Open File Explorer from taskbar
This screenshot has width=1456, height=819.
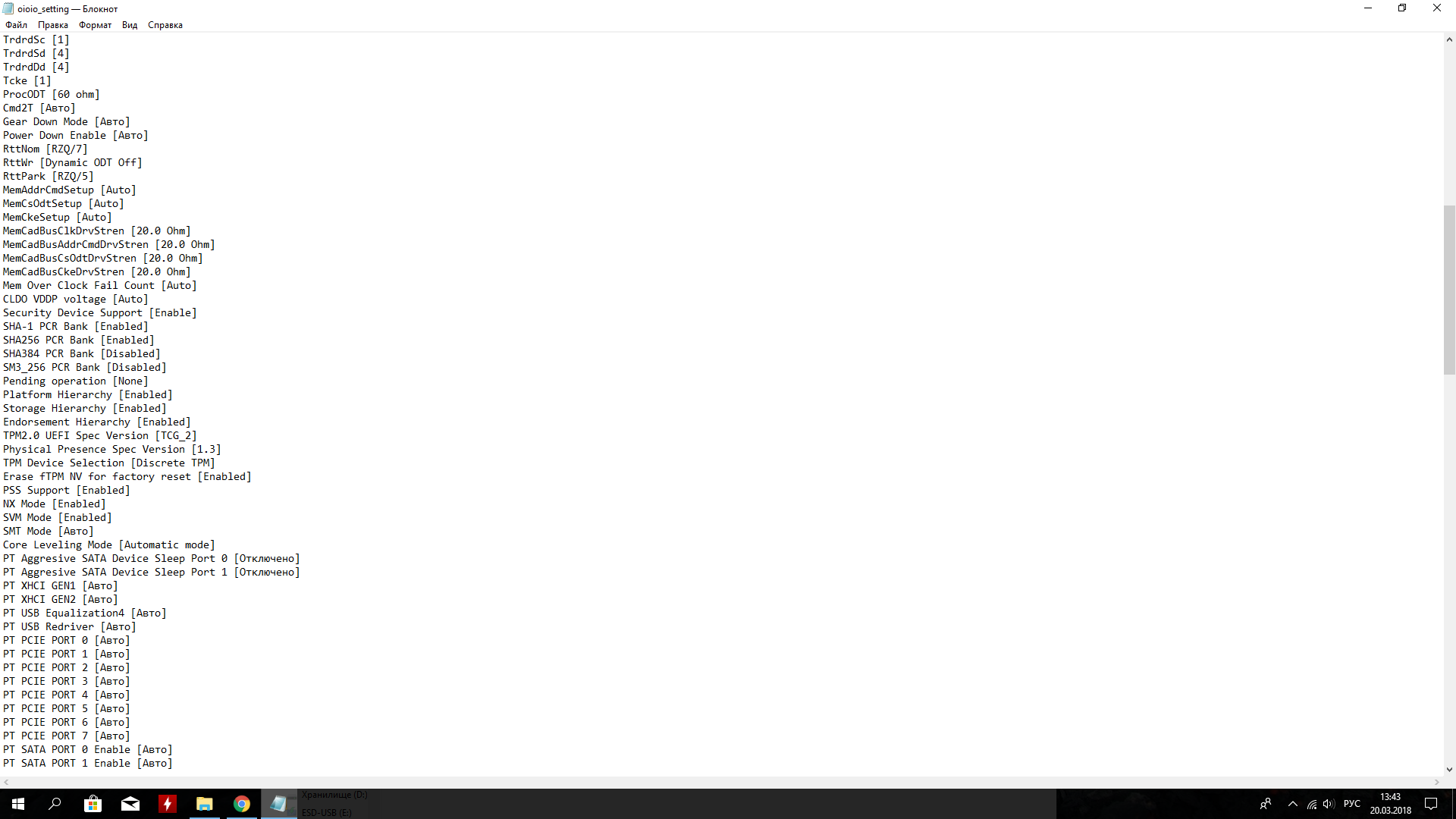(205, 804)
